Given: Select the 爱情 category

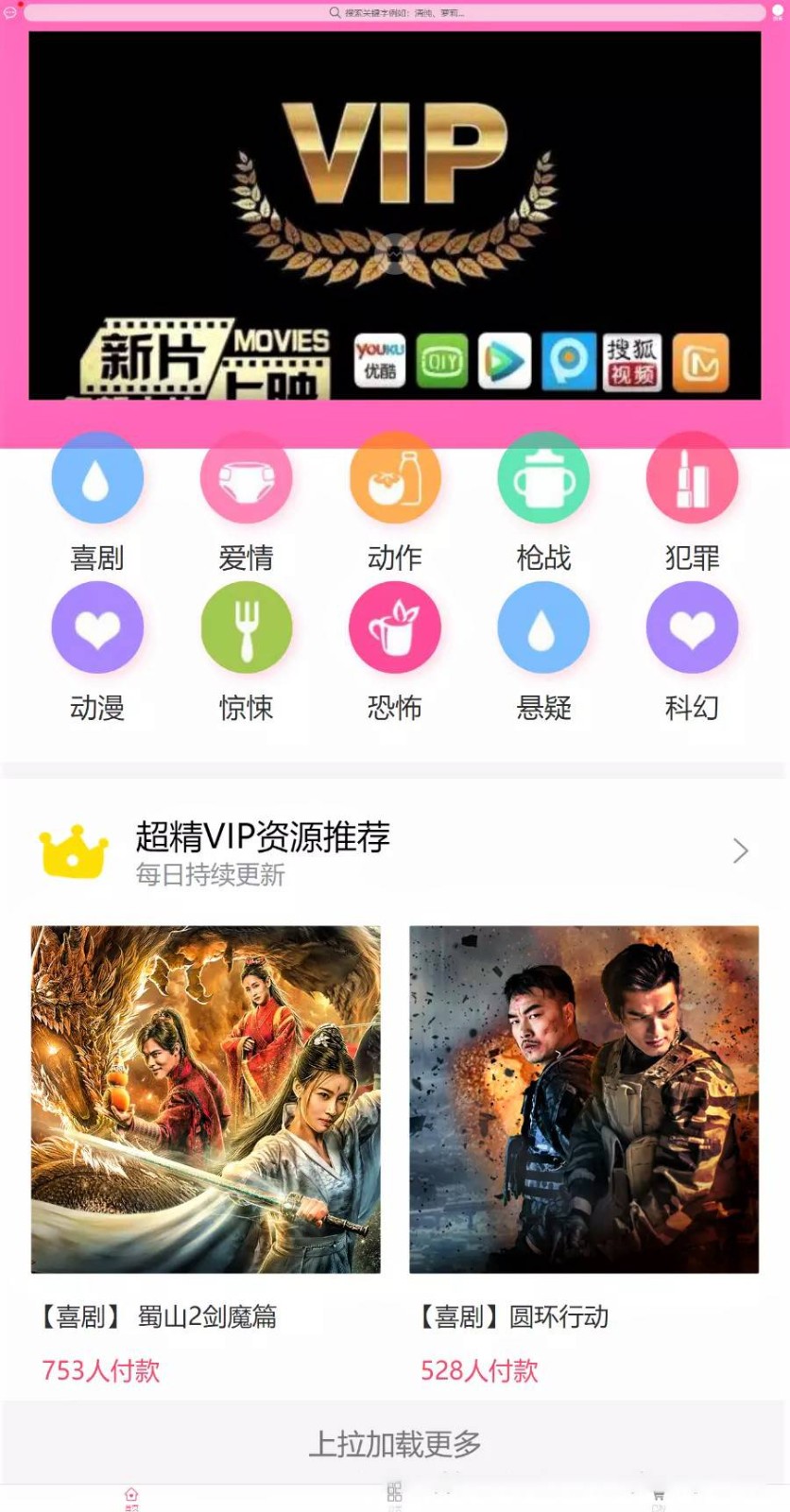Looking at the screenshot, I should (246, 503).
